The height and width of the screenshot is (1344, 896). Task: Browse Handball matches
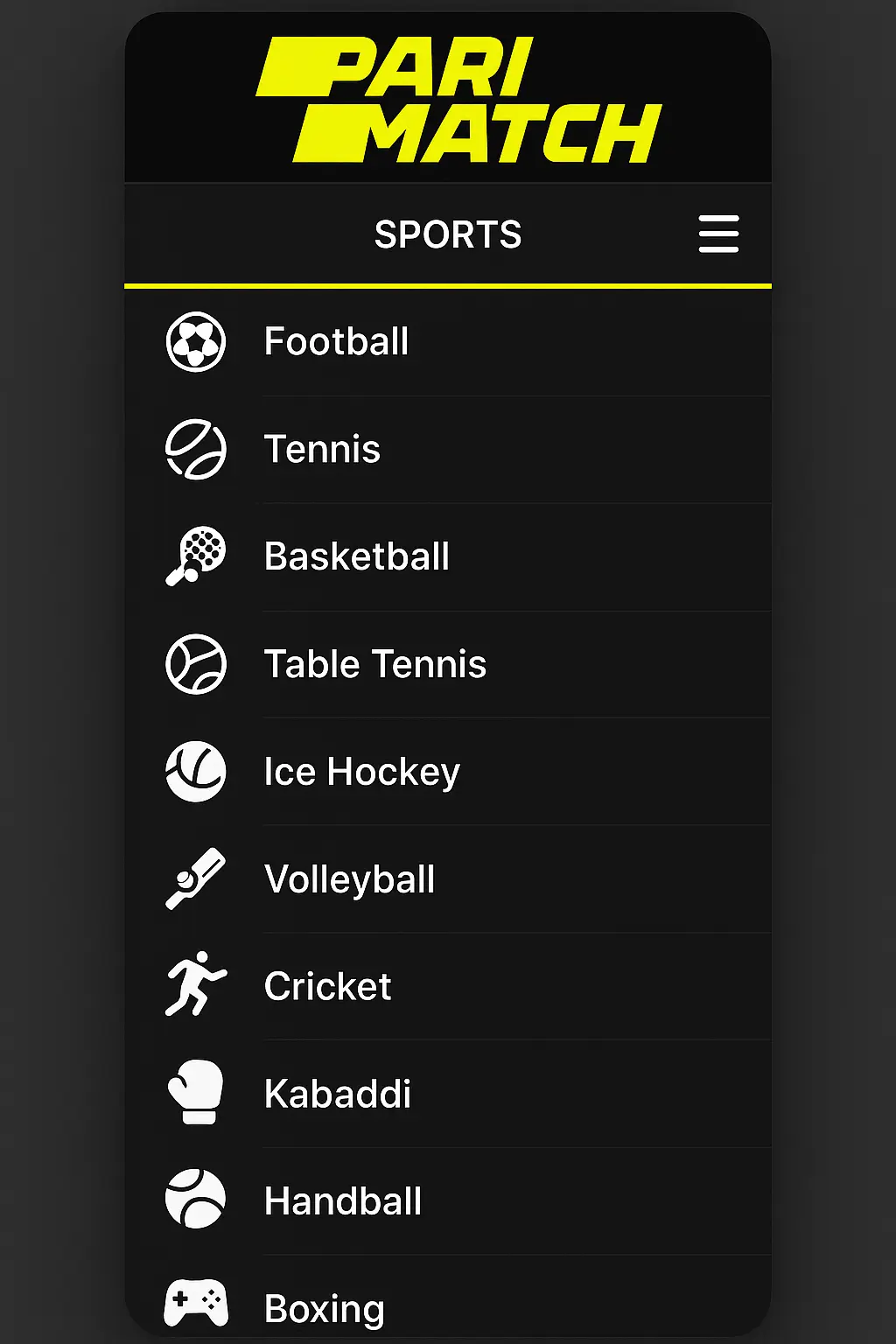coord(343,1201)
